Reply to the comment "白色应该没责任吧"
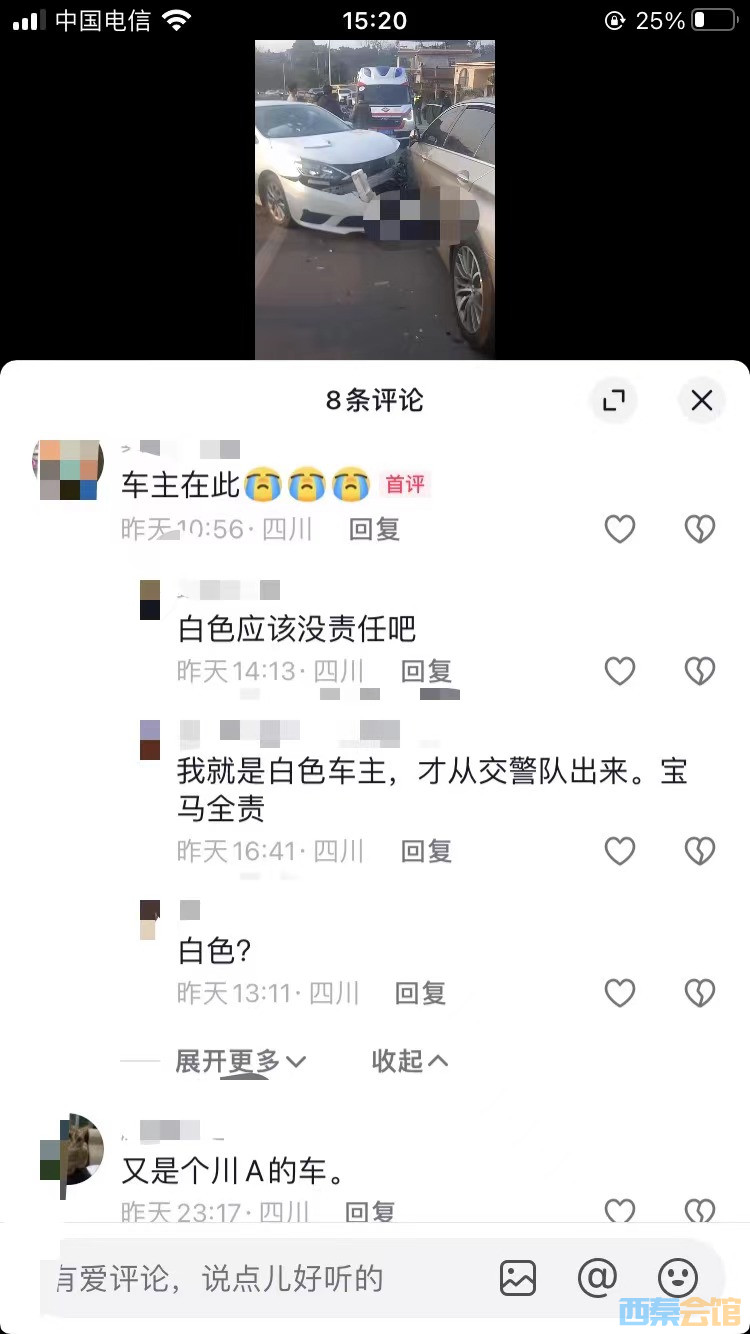The width and height of the screenshot is (750, 1334). tap(427, 671)
